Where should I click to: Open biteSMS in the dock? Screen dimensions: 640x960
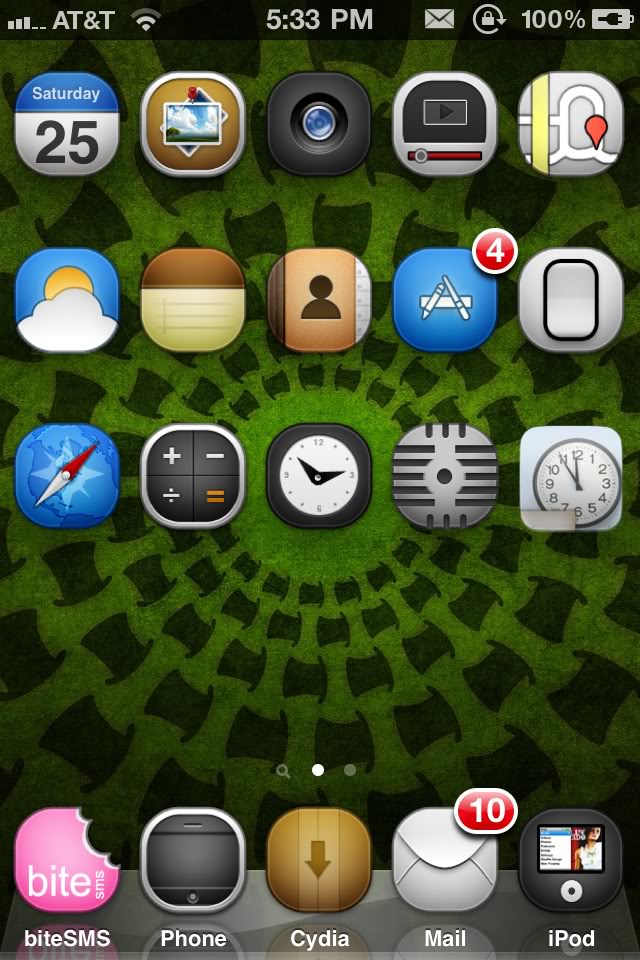click(67, 862)
